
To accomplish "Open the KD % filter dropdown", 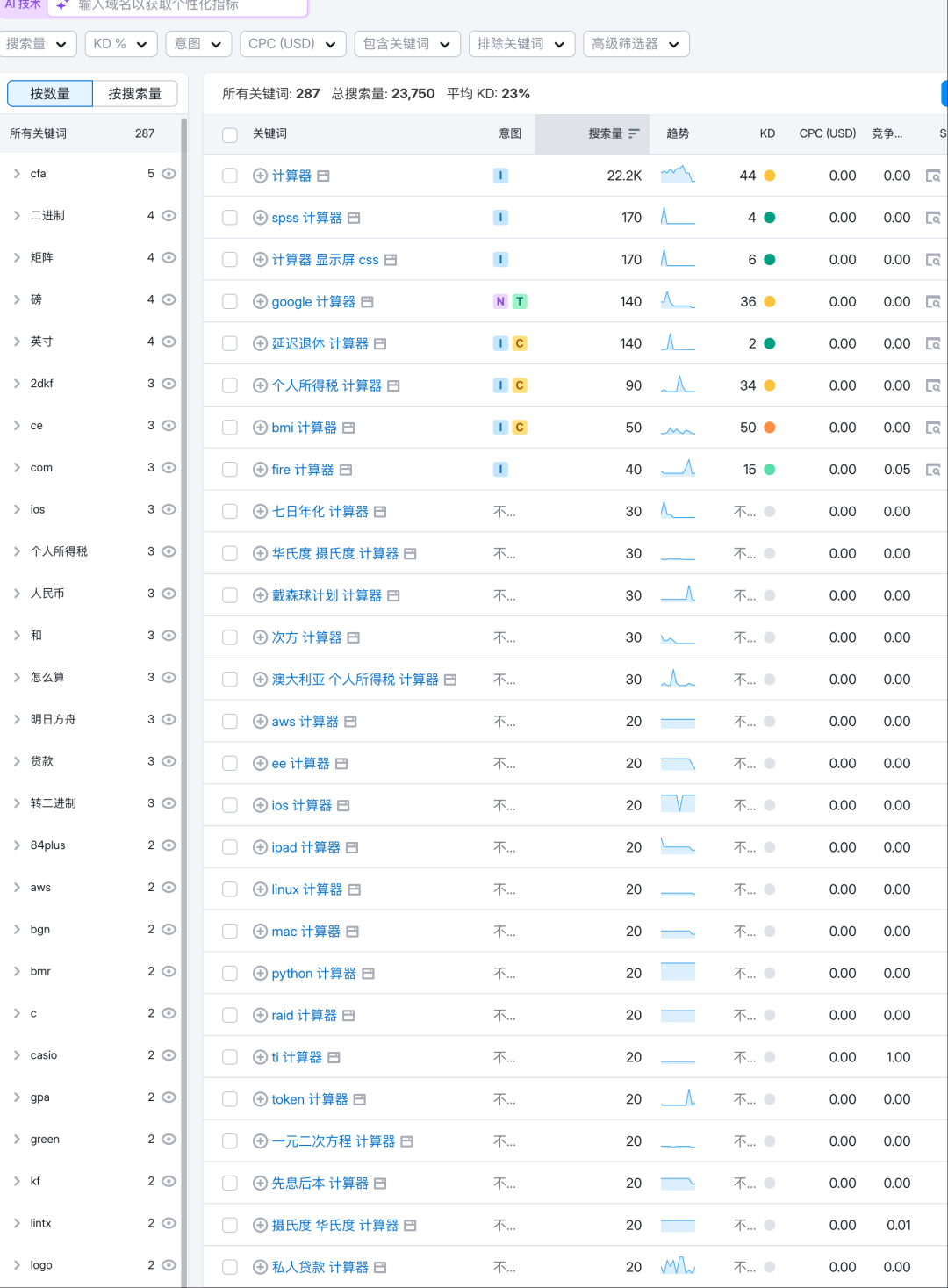I will tap(120, 44).
